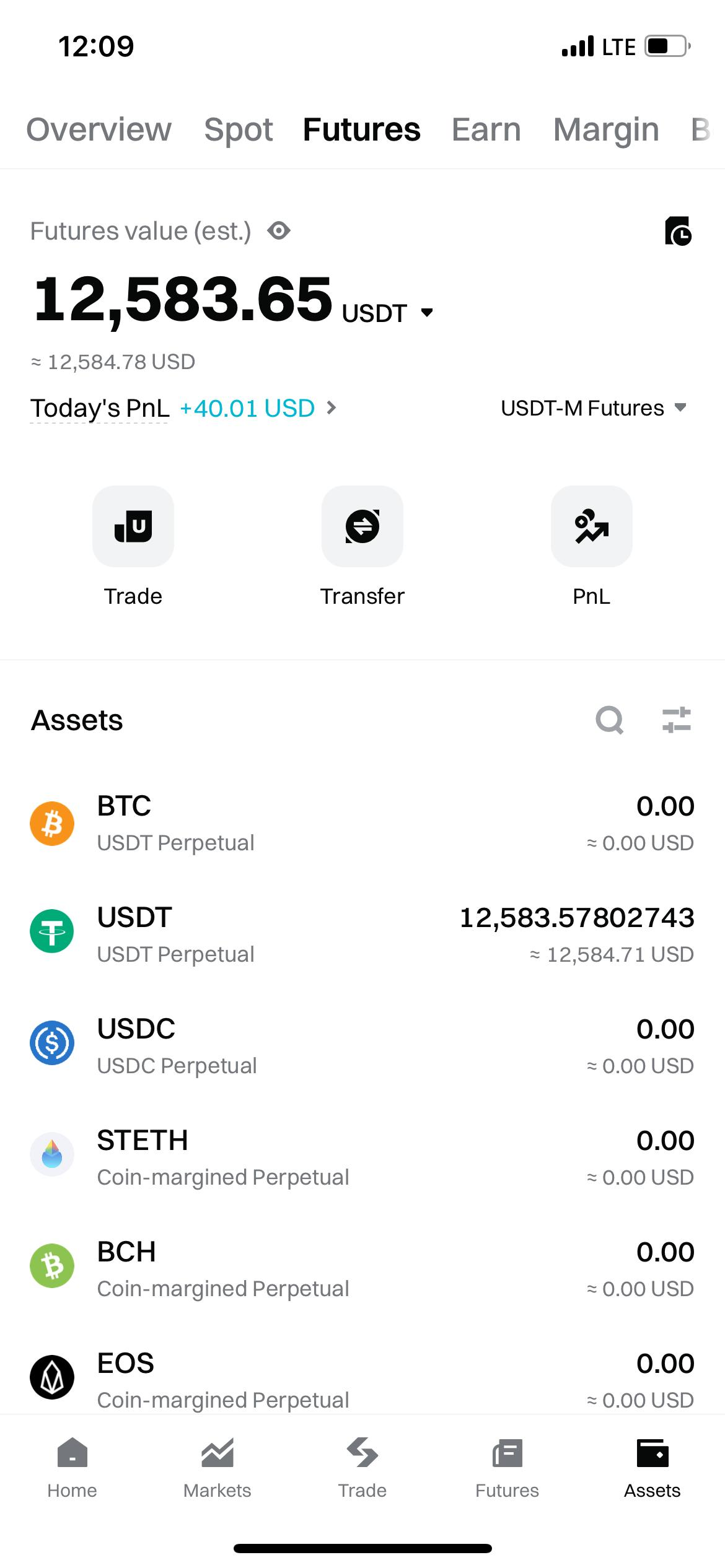
Task: Expand the USDT-M Futures dropdown
Action: pyautogui.click(x=594, y=408)
